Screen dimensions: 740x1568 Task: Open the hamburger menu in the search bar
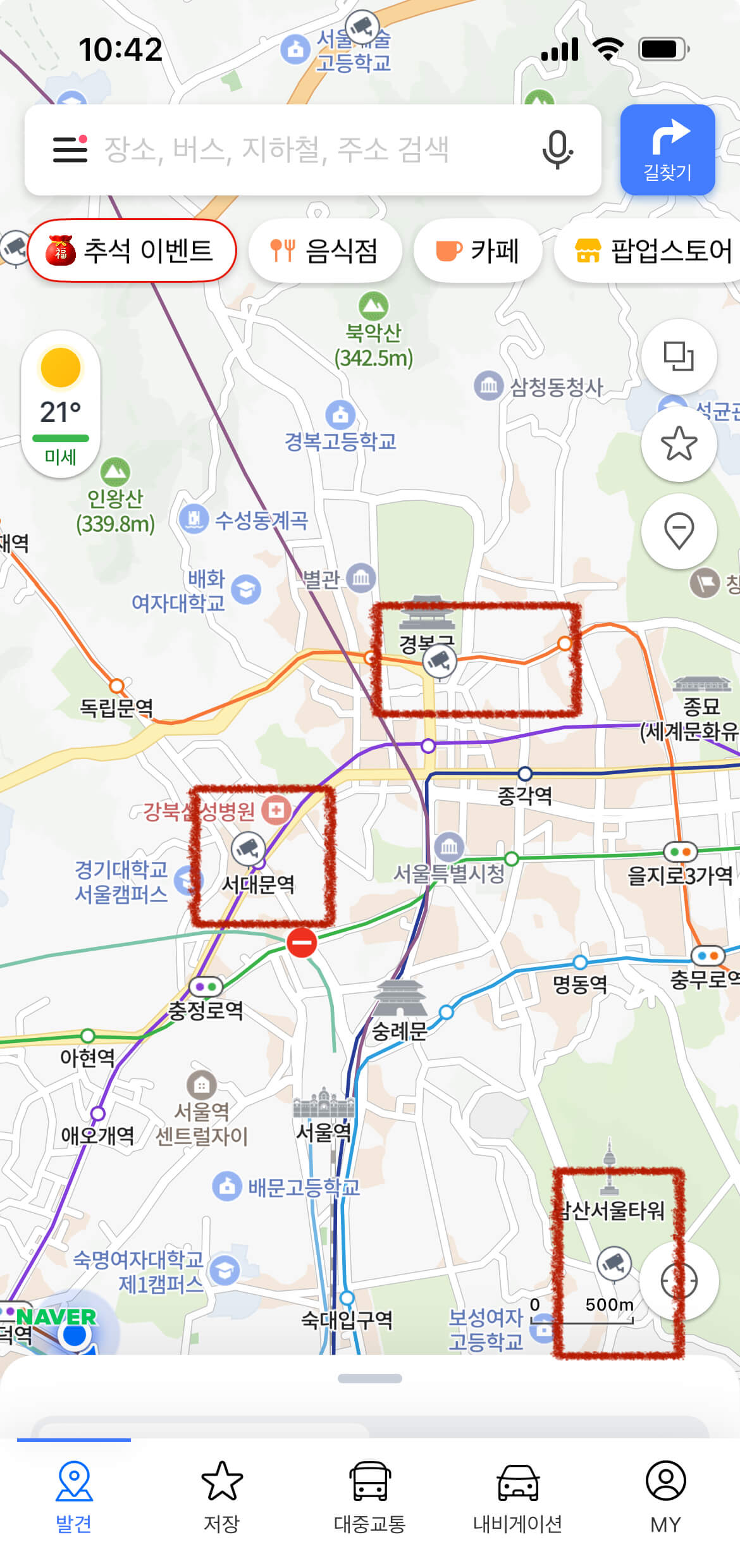click(70, 151)
